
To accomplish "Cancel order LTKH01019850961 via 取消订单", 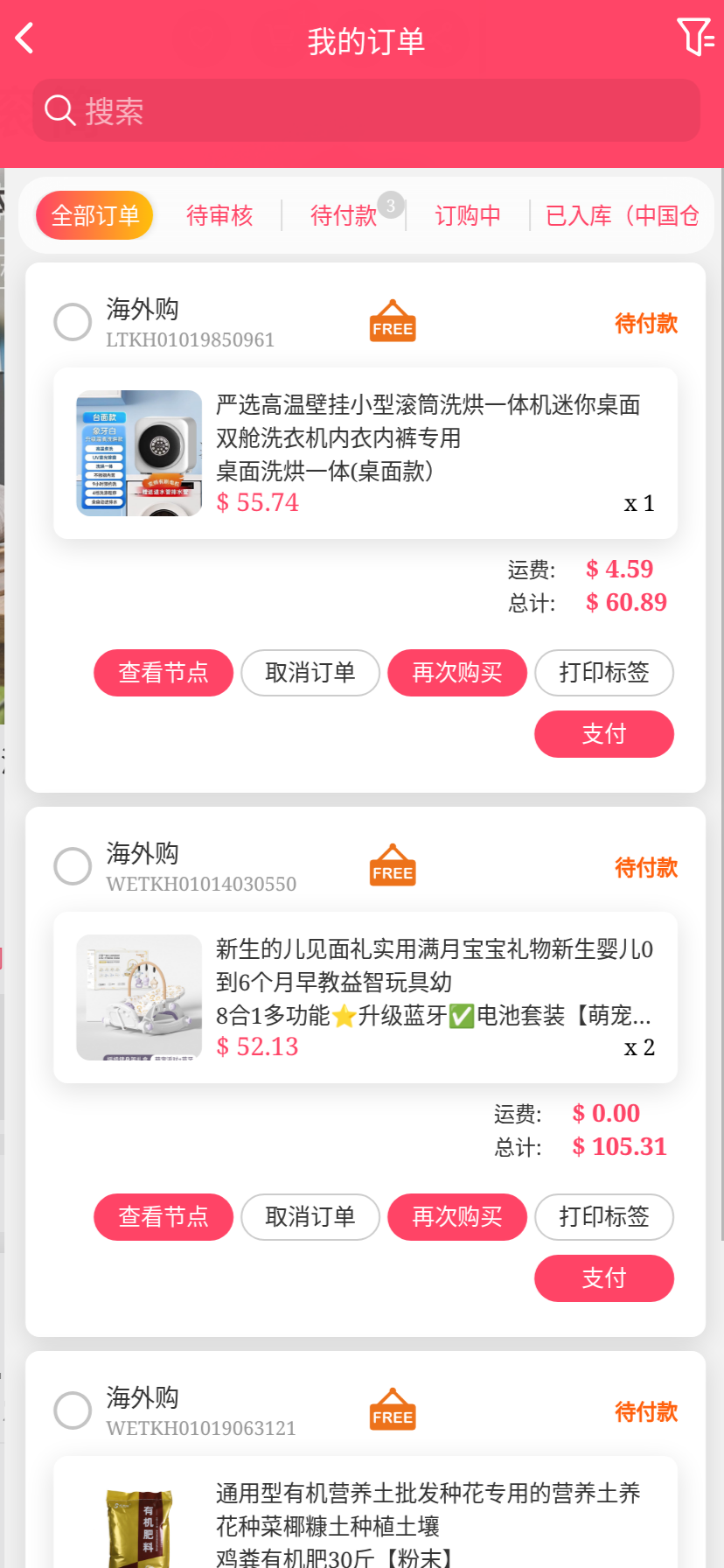I will [x=310, y=673].
